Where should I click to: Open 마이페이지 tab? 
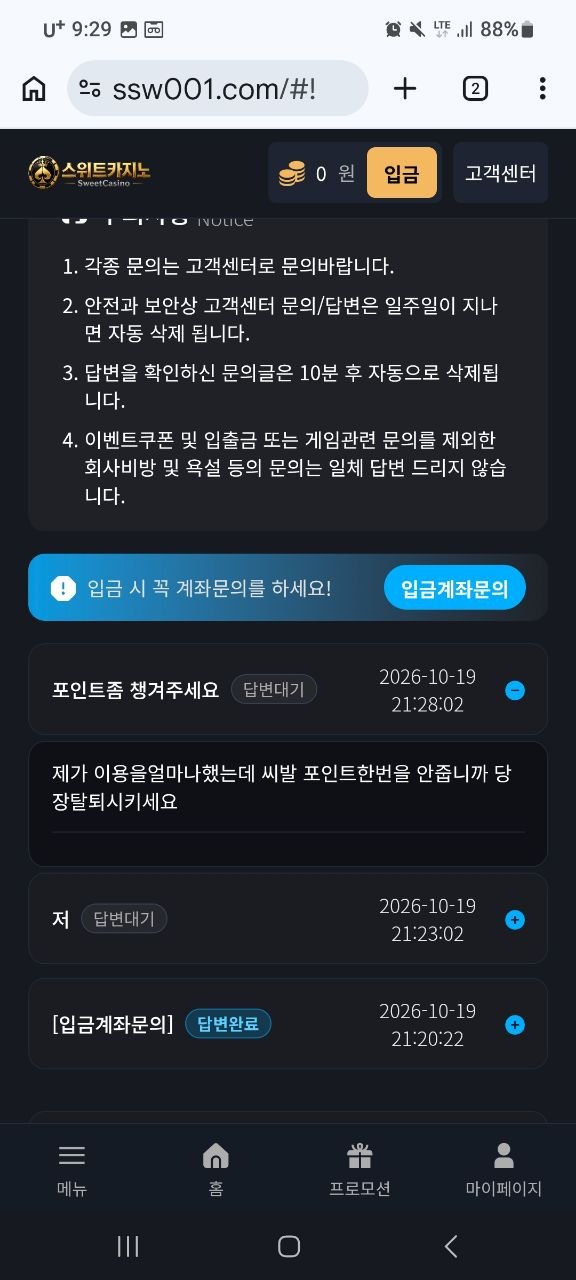coord(504,1171)
